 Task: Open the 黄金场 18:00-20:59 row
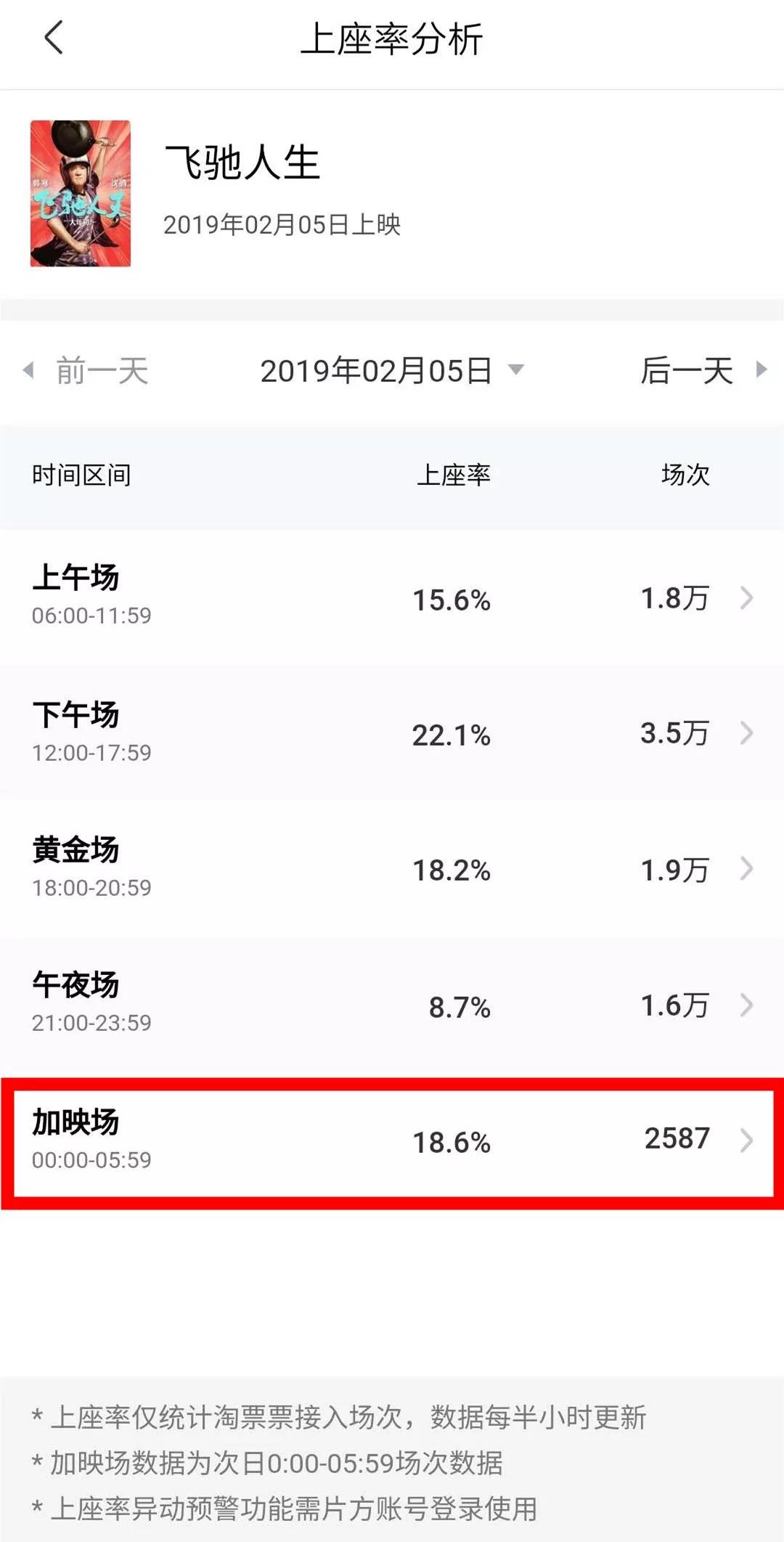click(392, 868)
